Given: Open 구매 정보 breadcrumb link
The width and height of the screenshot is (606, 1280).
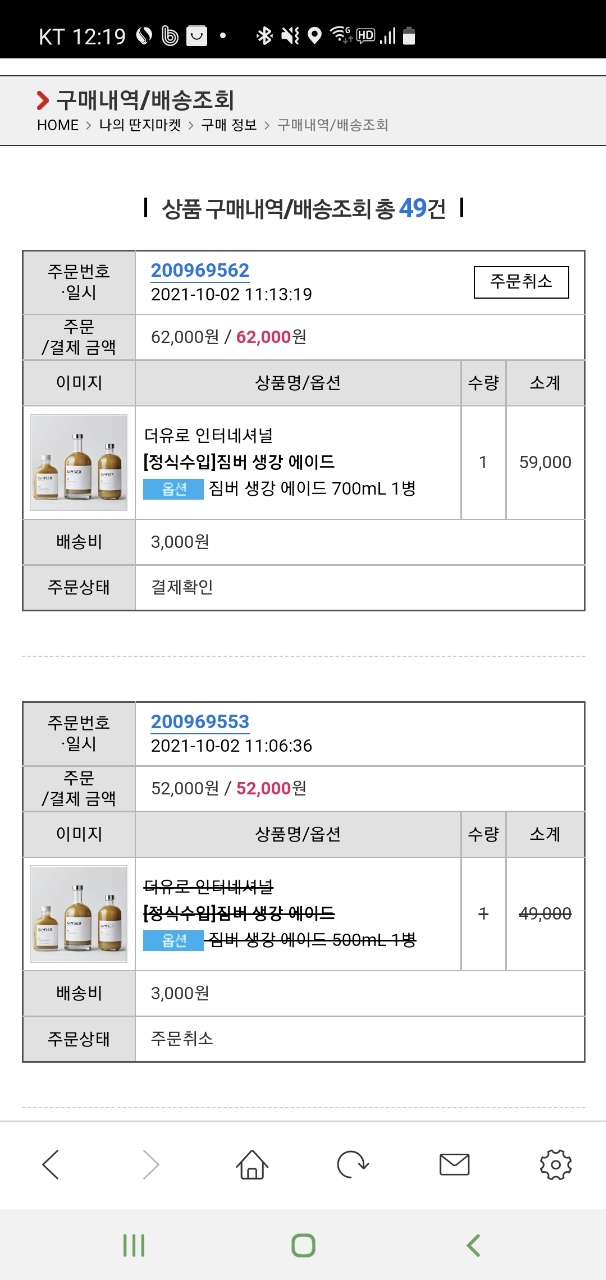Looking at the screenshot, I should pyautogui.click(x=229, y=125).
